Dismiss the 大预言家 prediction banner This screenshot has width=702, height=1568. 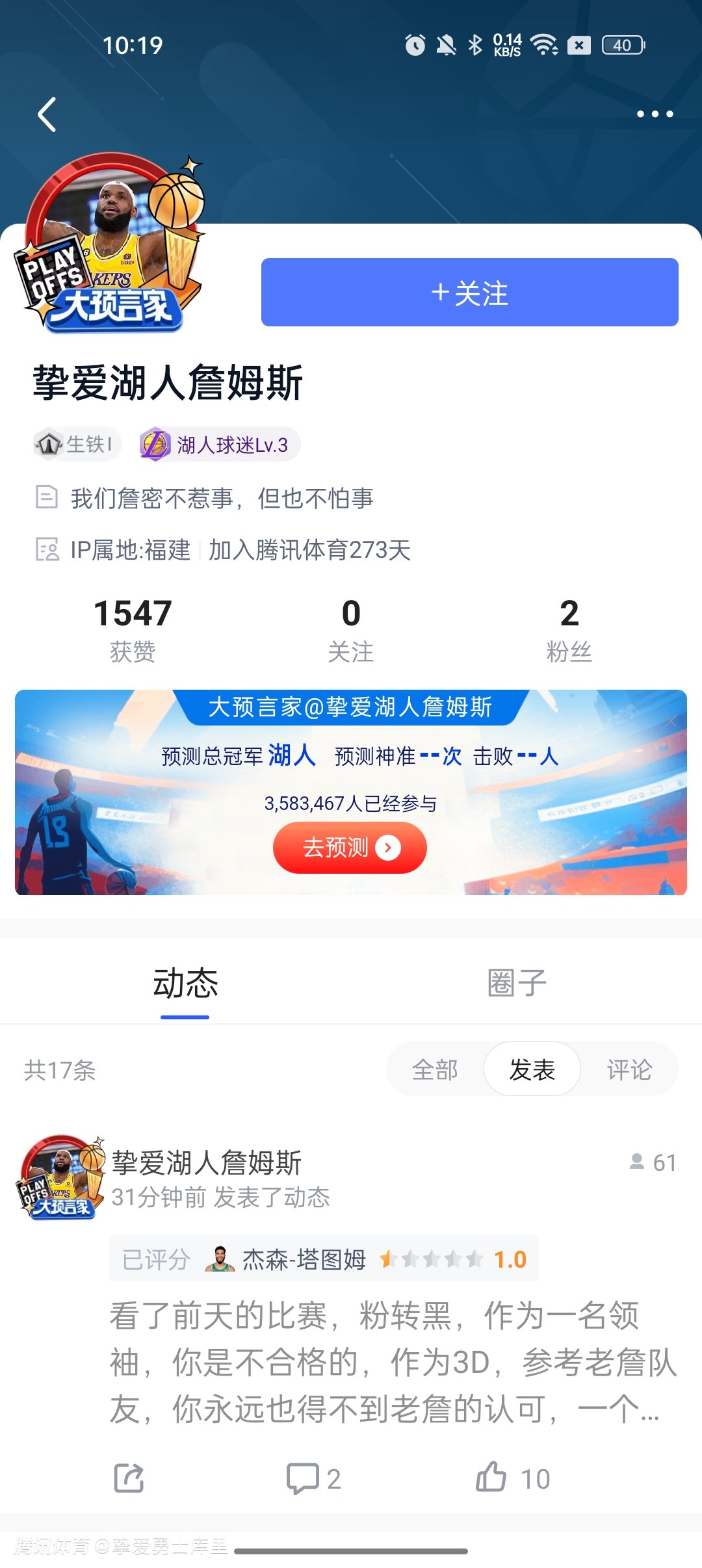tap(671, 721)
